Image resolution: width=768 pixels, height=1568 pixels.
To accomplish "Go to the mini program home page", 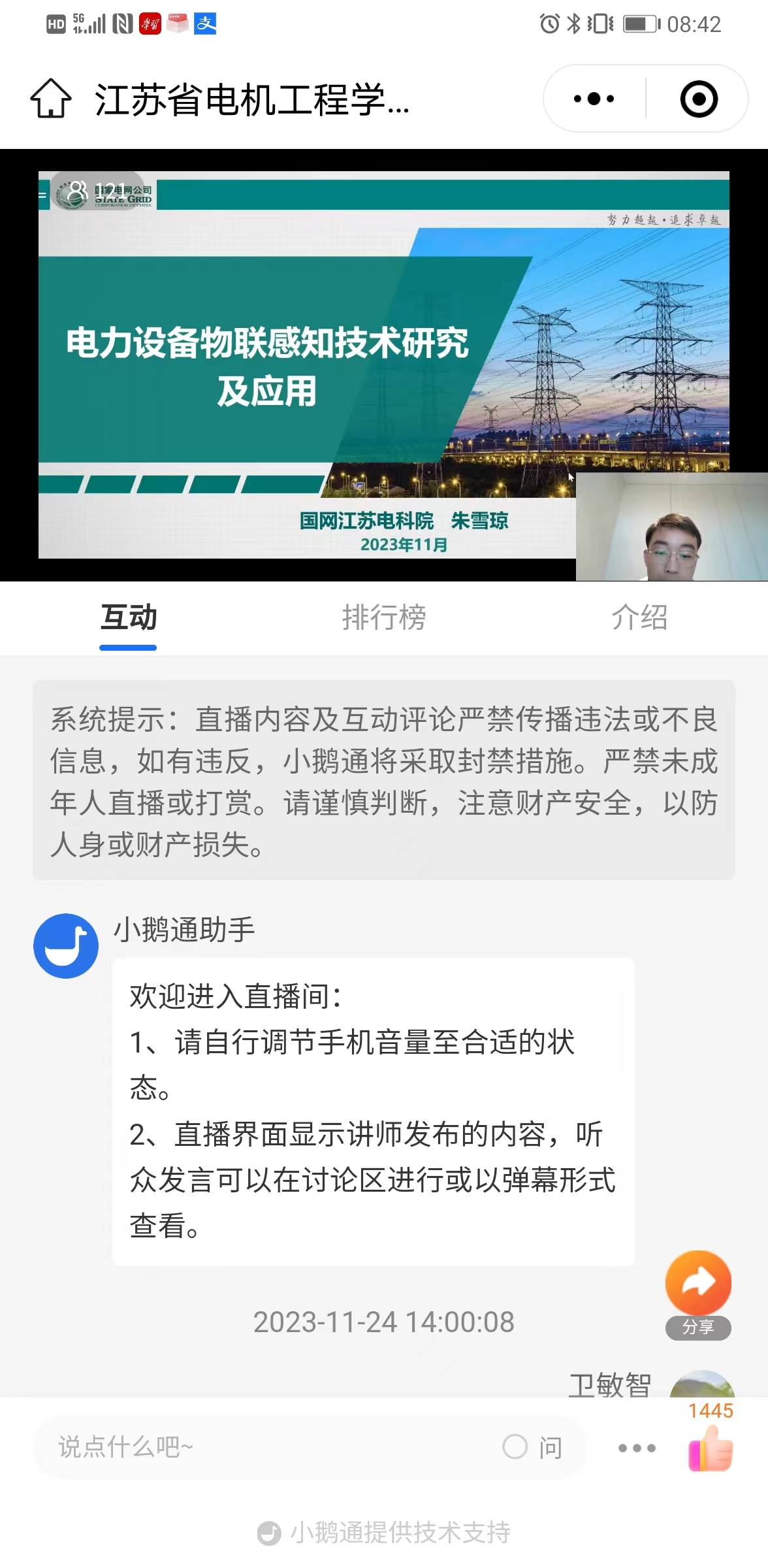I will tap(51, 99).
